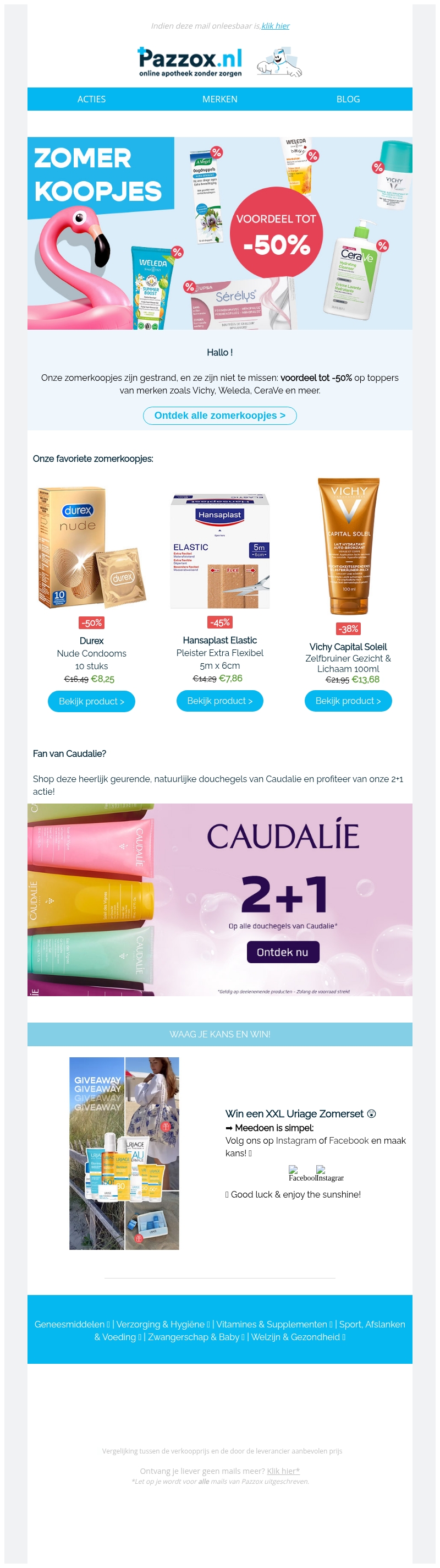Go to the MERKEN section

[x=219, y=99]
